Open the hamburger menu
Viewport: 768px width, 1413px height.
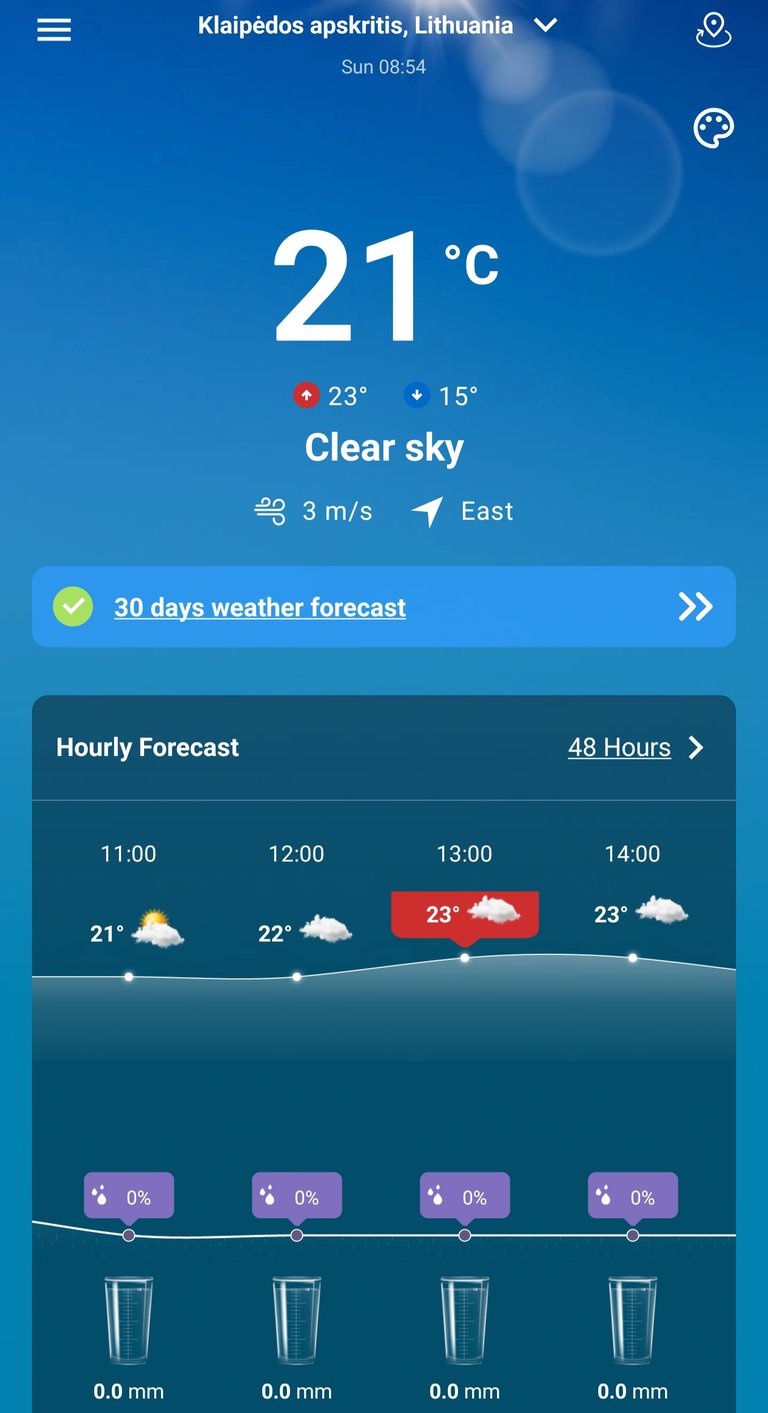click(54, 30)
